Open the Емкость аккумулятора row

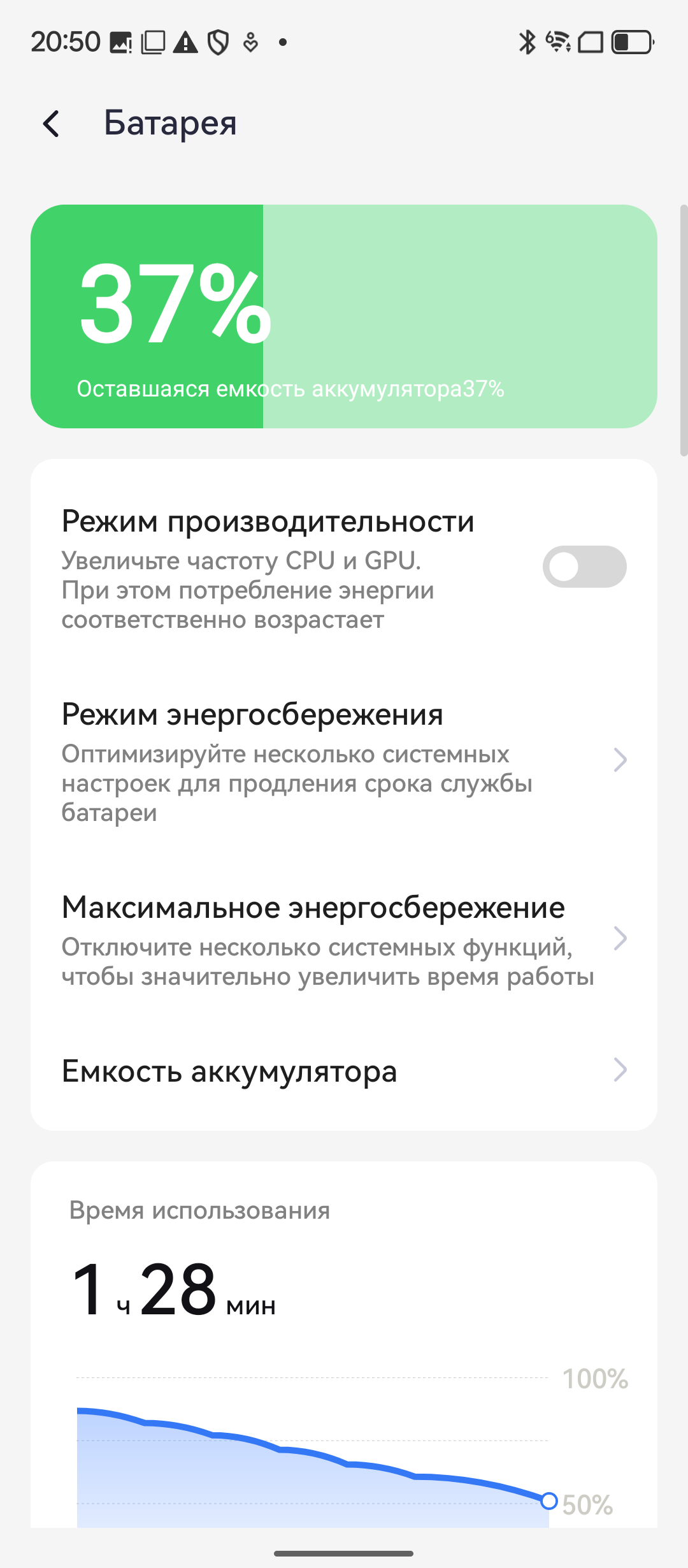[344, 1071]
